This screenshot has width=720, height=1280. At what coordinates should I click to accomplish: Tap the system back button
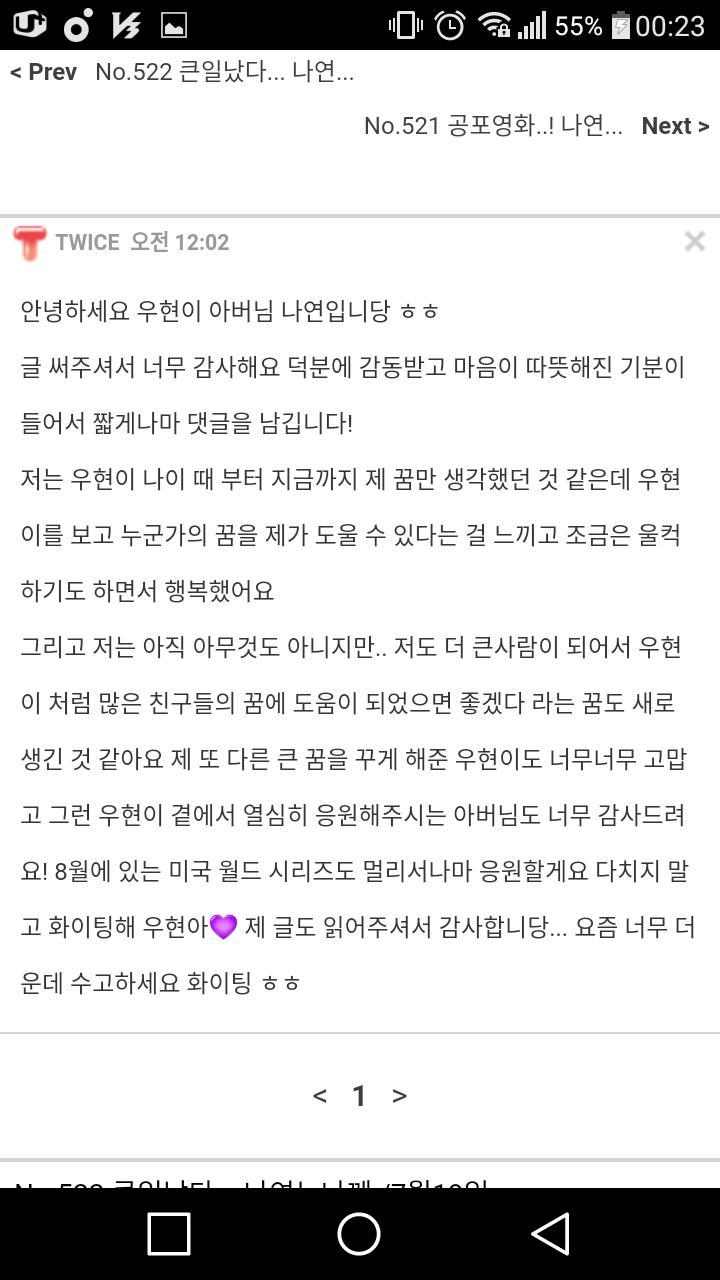pos(550,1233)
